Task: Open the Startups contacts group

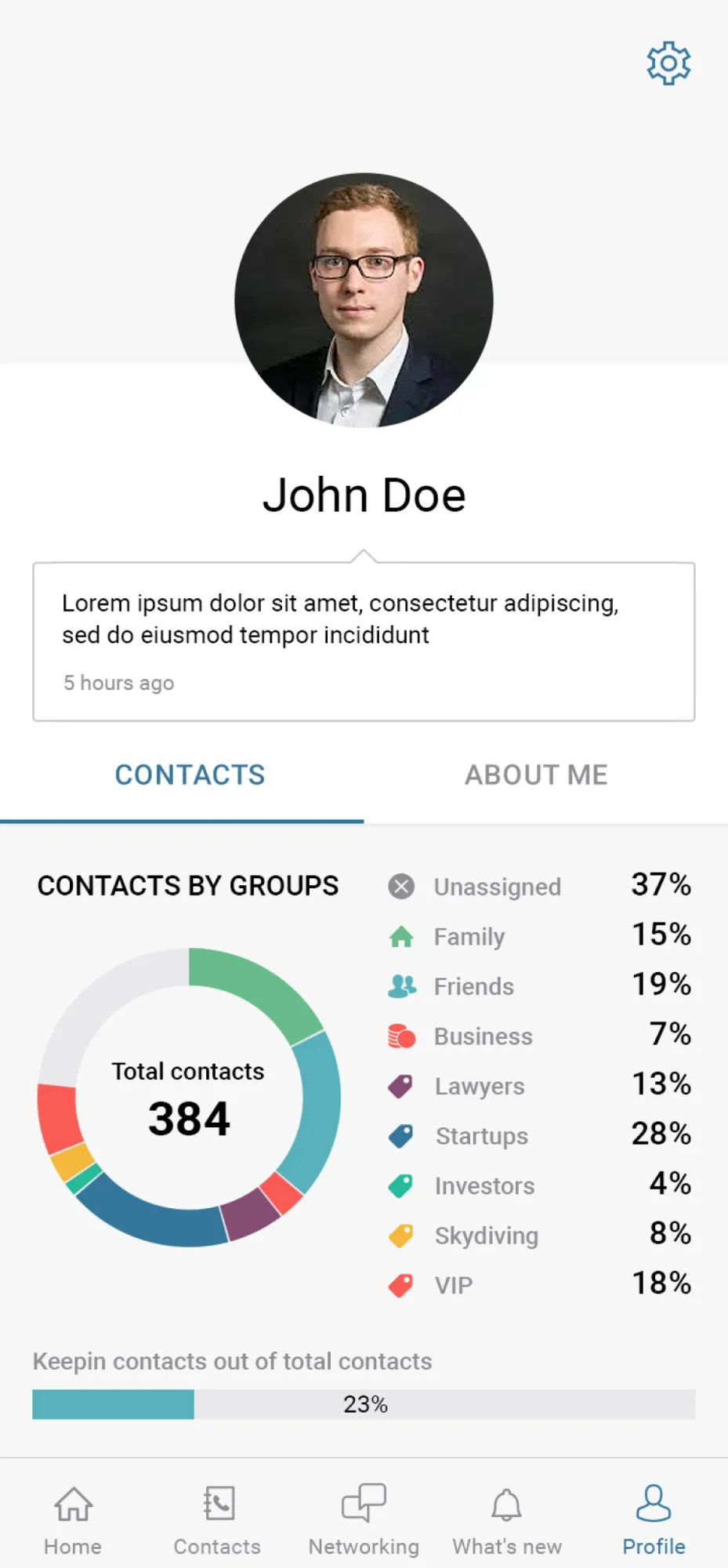Action: click(x=539, y=1135)
